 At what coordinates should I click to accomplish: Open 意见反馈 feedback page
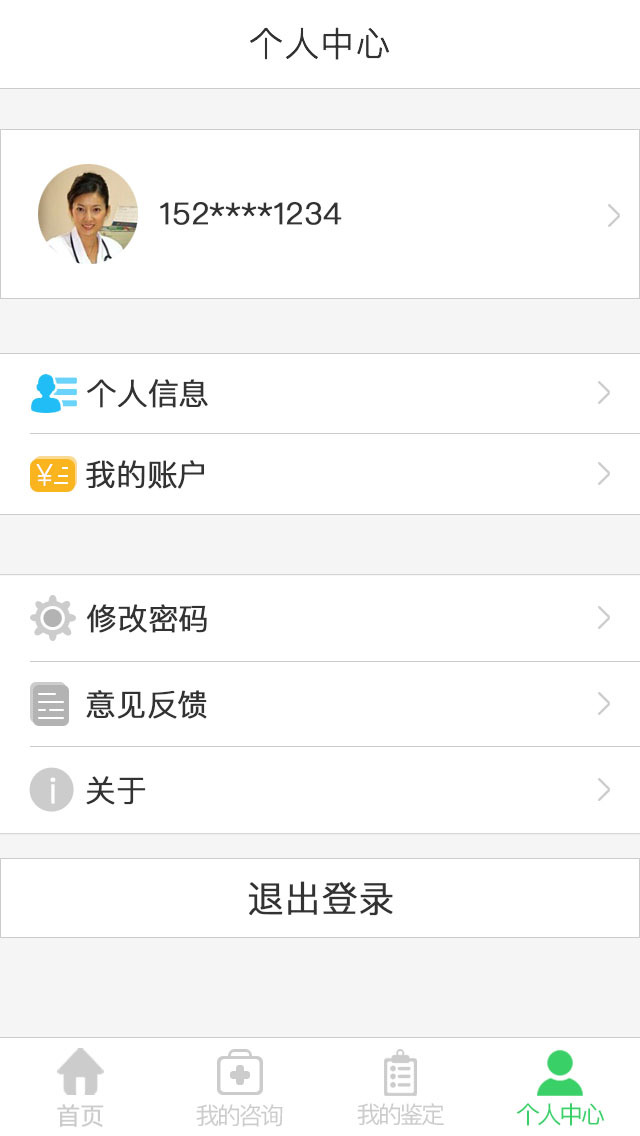click(x=320, y=704)
